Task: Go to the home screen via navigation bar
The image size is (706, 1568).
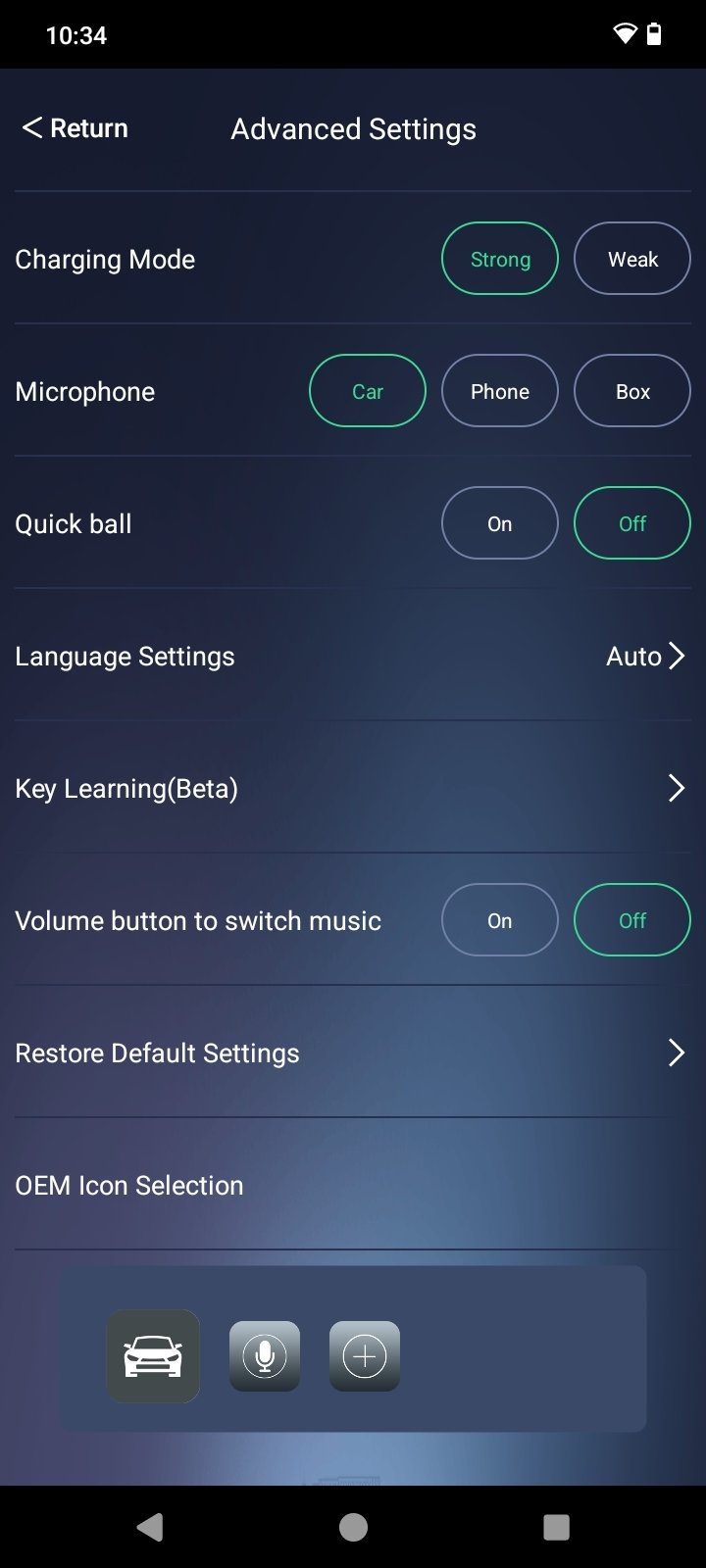Action: pyautogui.click(x=353, y=1527)
